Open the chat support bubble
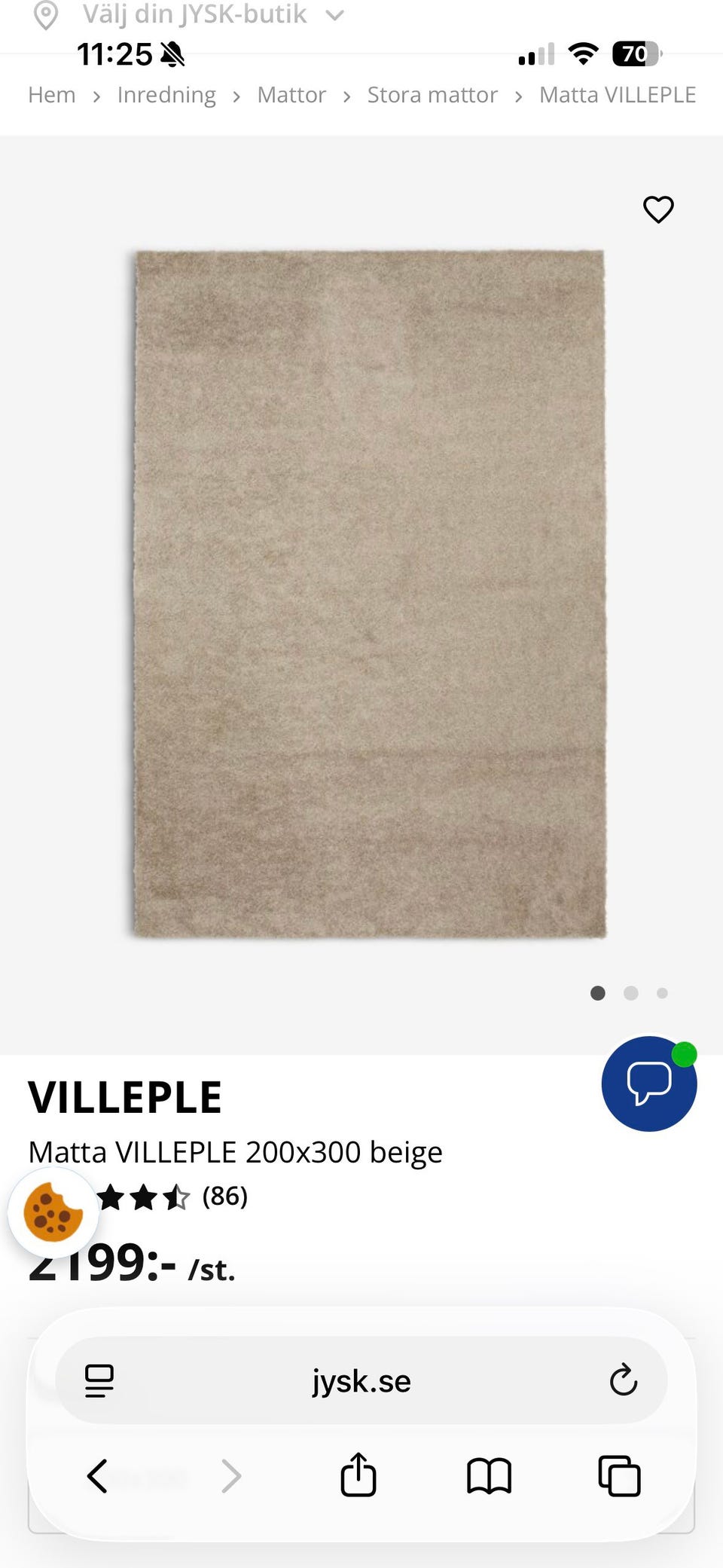 click(x=648, y=1084)
